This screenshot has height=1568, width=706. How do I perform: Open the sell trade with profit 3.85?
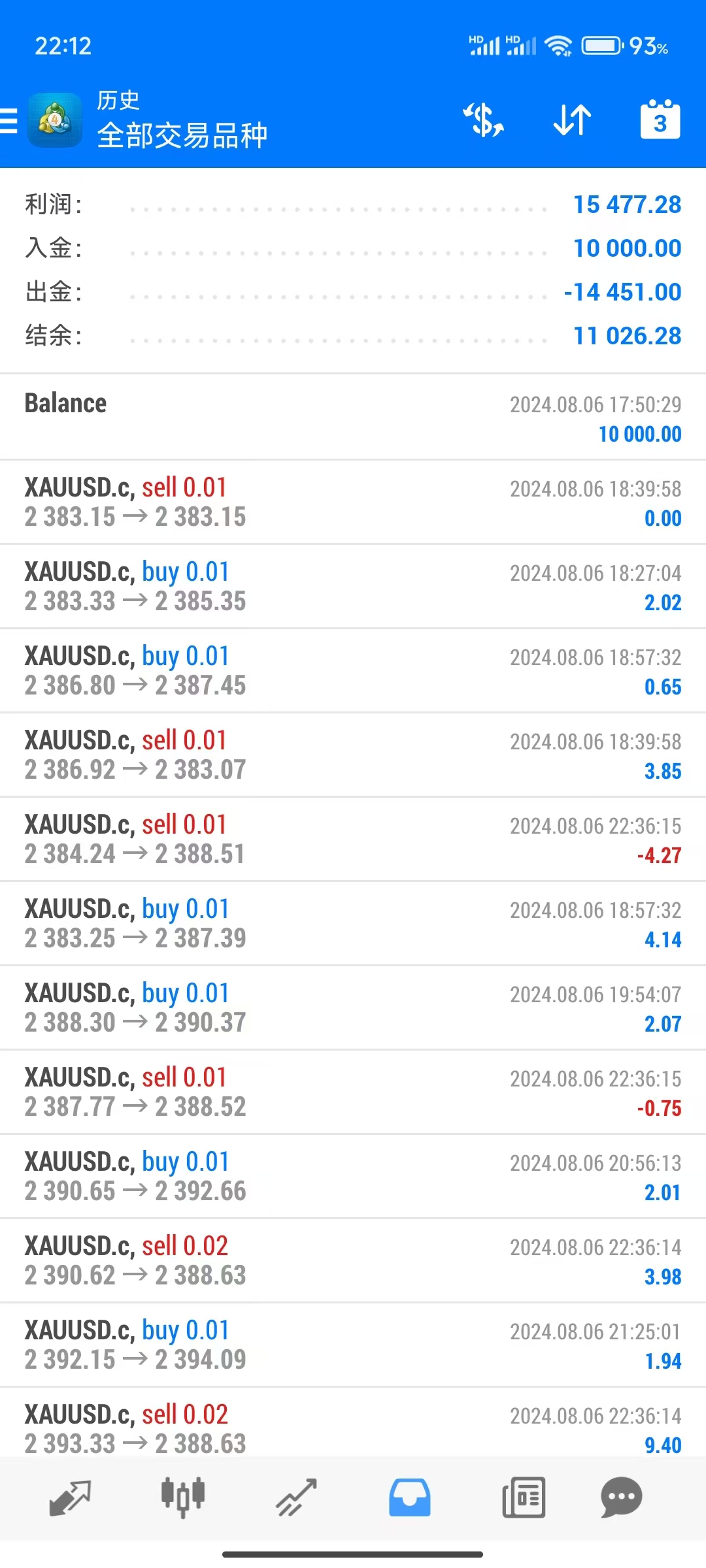[353, 755]
